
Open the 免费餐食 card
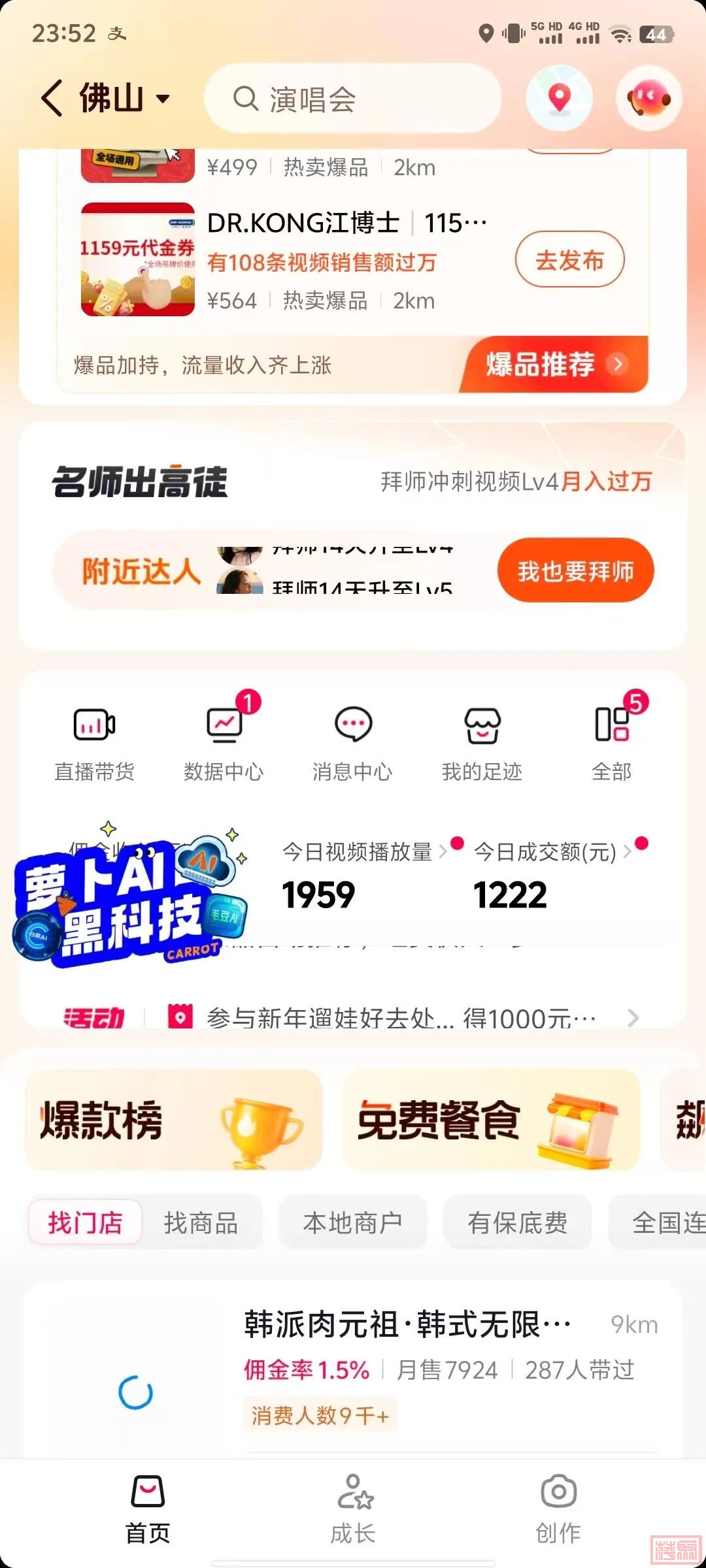coord(491,1120)
